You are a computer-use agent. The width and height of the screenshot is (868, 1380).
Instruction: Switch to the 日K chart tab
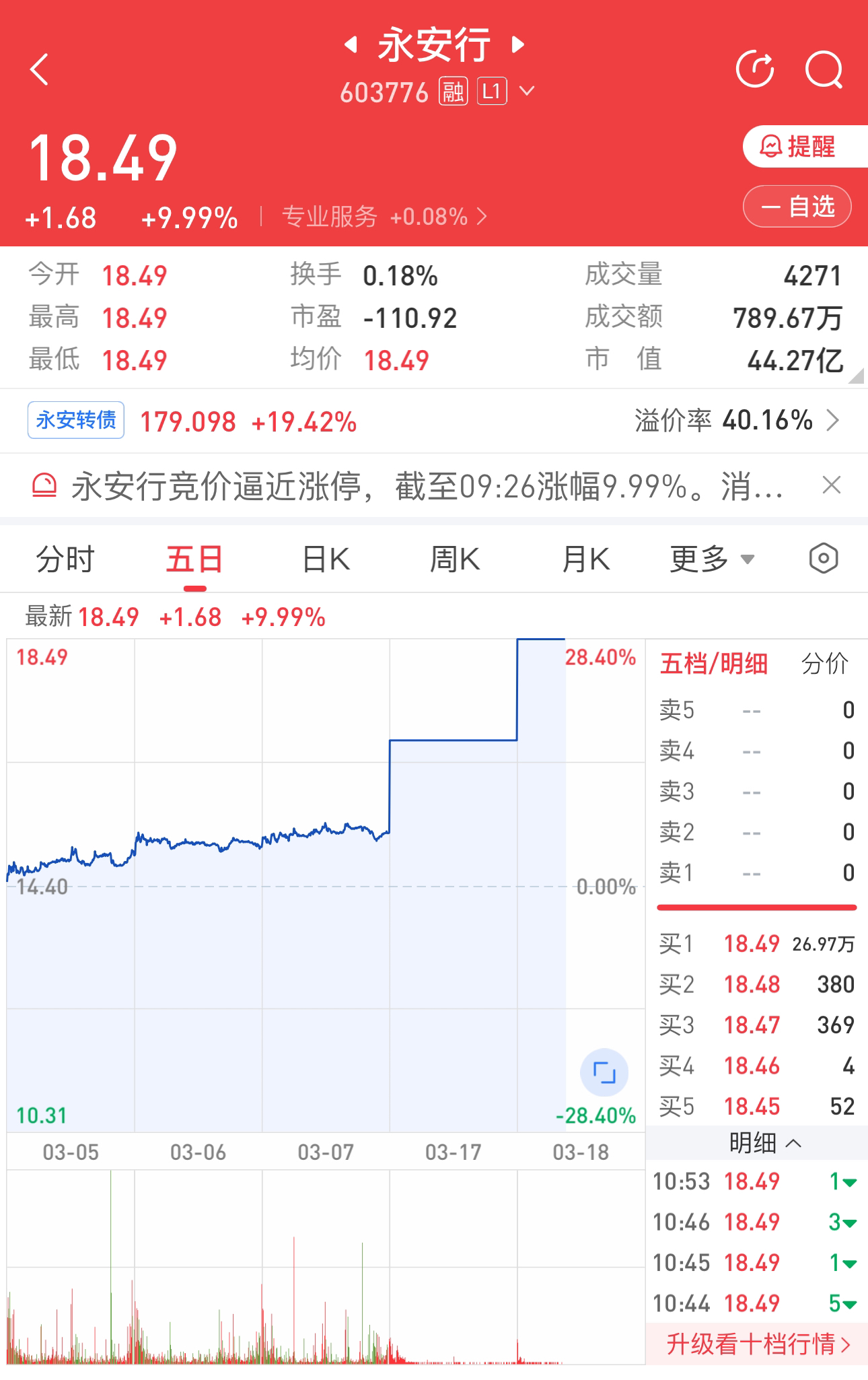[x=326, y=559]
